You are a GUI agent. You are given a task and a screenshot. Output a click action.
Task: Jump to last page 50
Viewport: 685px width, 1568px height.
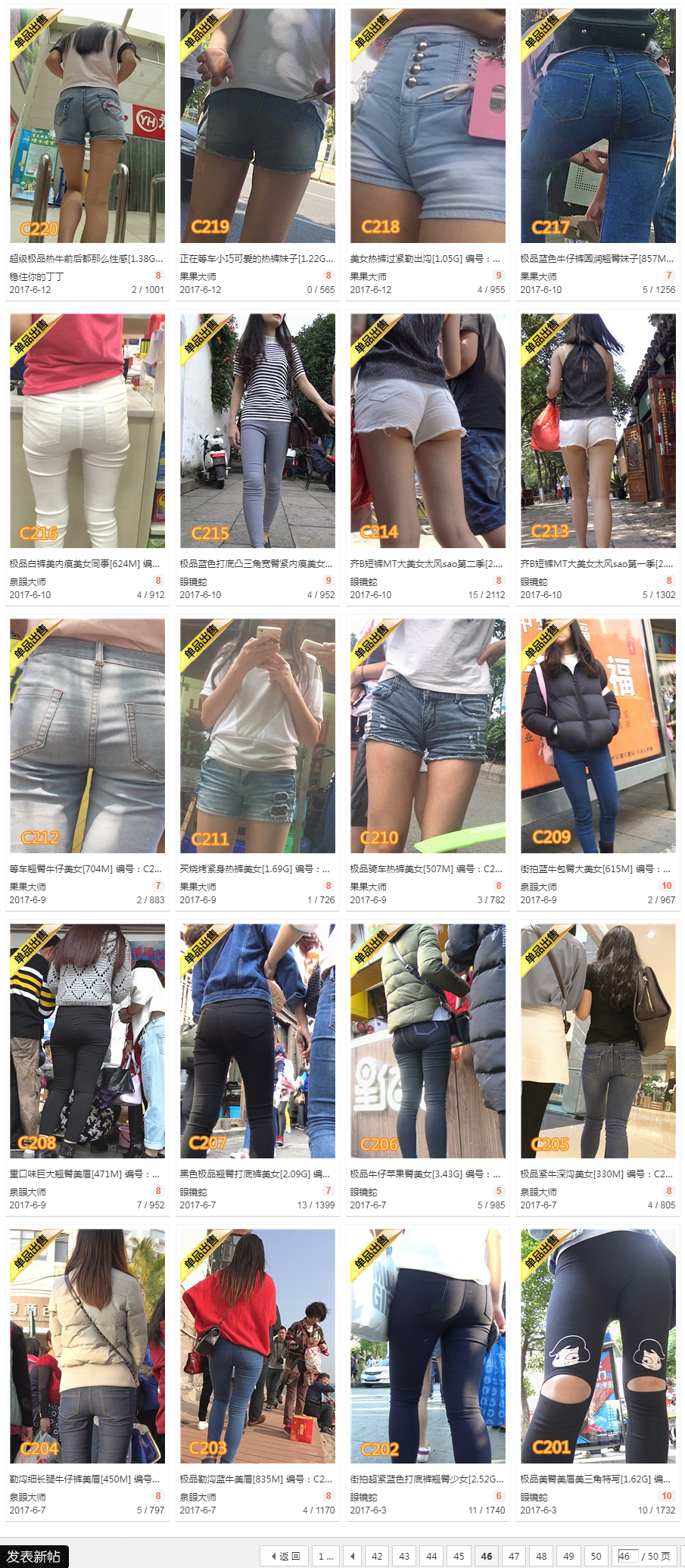[596, 1557]
